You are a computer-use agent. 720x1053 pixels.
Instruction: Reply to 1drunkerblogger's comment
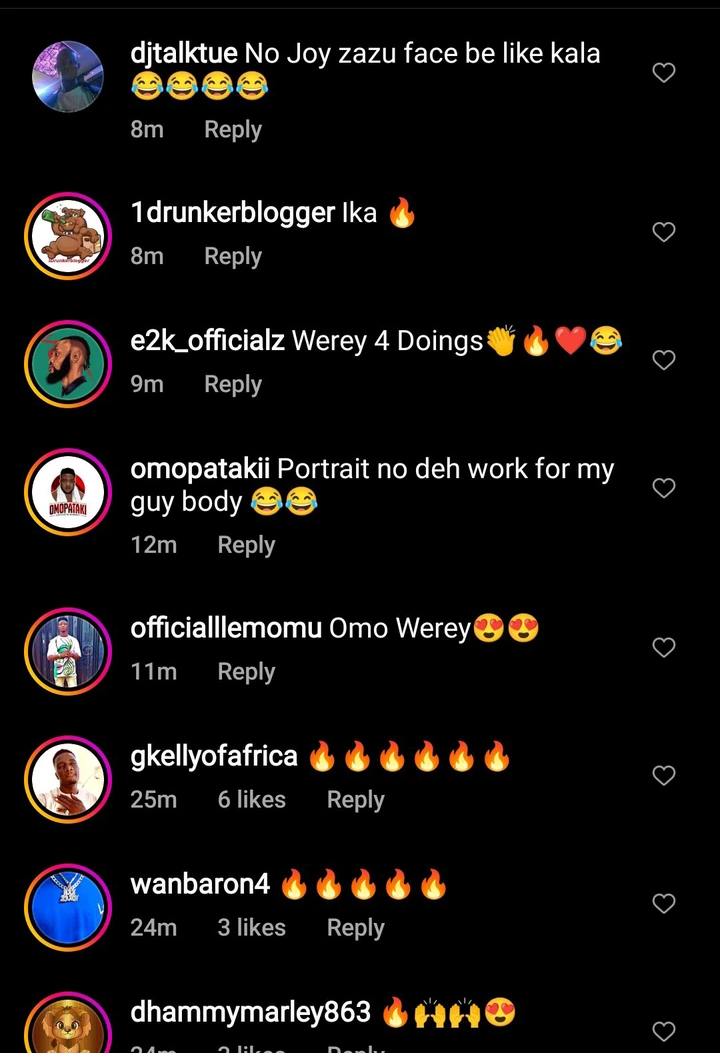click(x=232, y=256)
